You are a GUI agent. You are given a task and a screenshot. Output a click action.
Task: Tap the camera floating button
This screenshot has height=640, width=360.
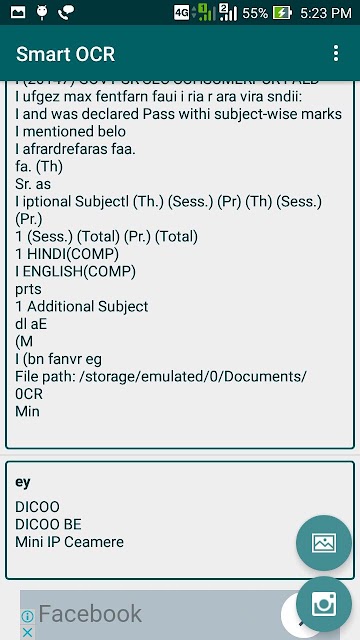324,604
